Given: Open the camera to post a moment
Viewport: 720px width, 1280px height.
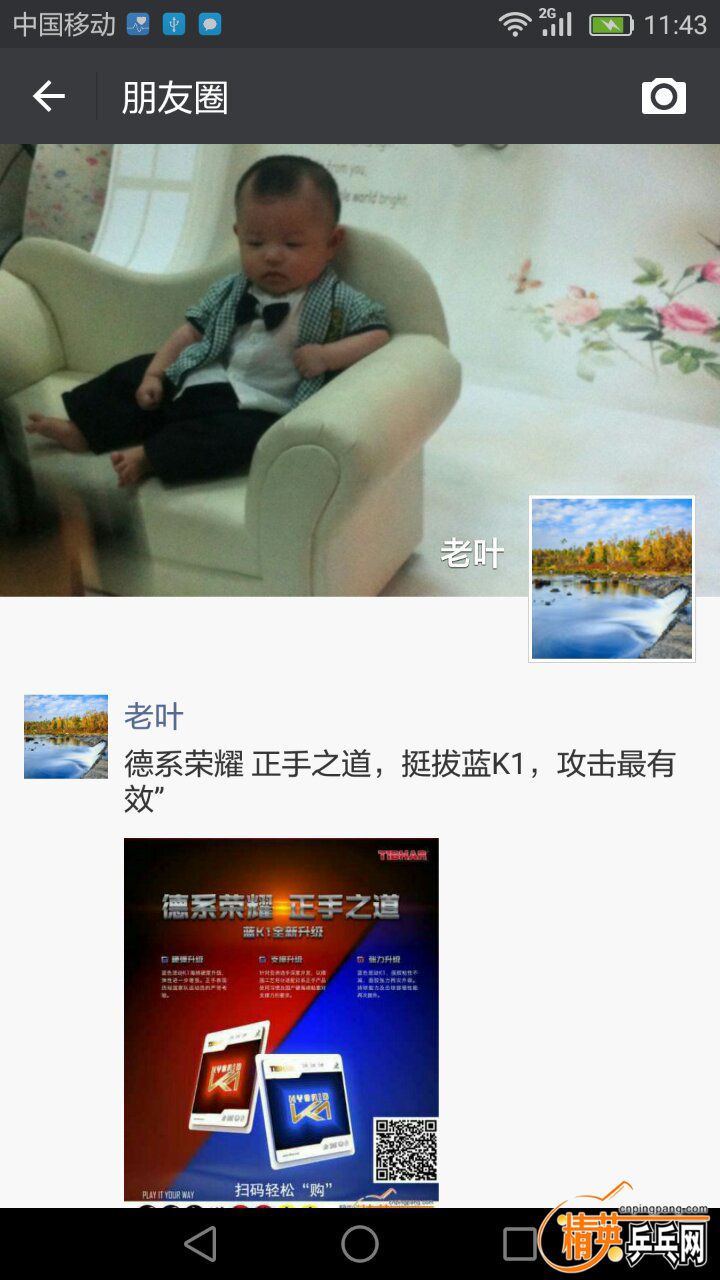Looking at the screenshot, I should [x=663, y=97].
